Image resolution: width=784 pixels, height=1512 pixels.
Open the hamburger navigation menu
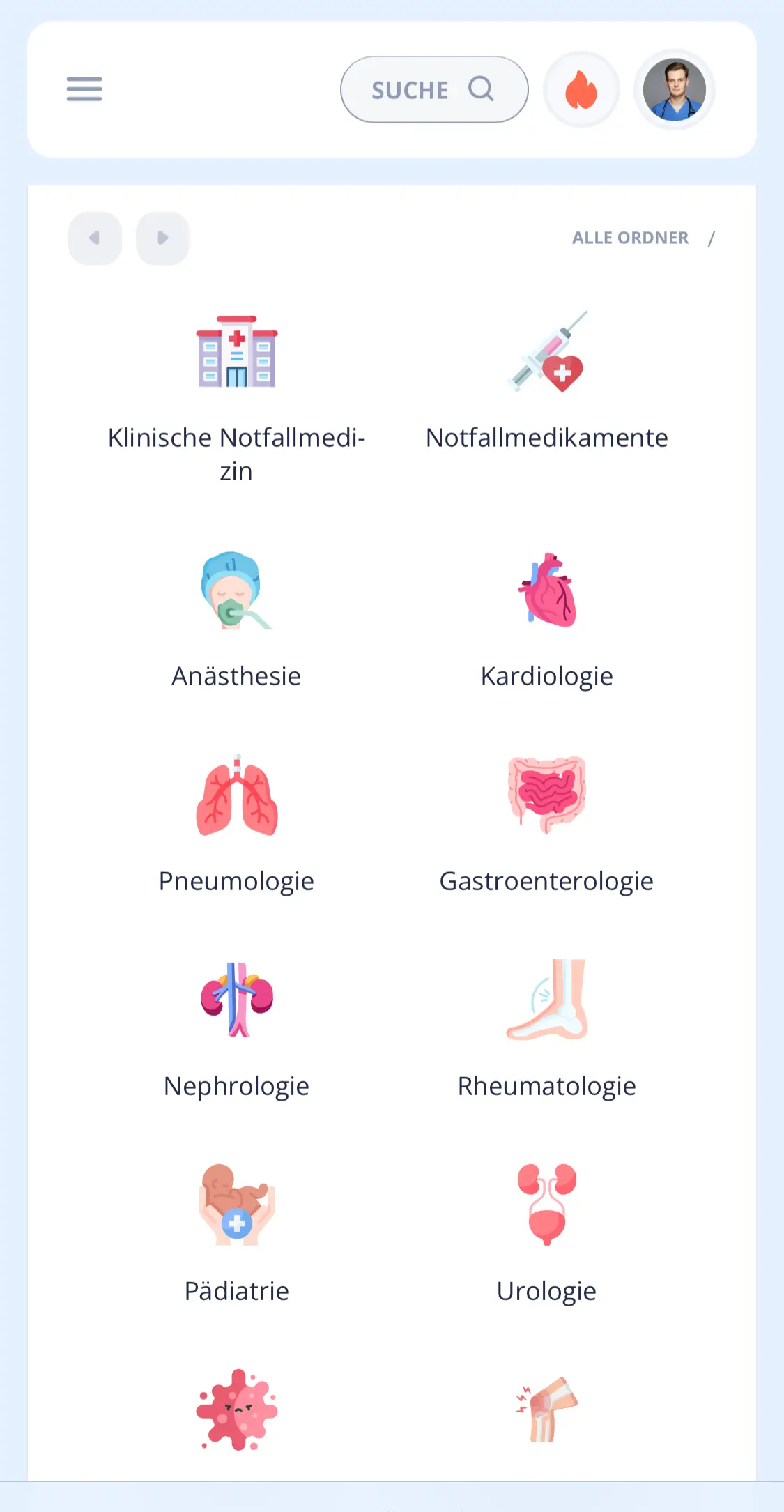point(84,89)
